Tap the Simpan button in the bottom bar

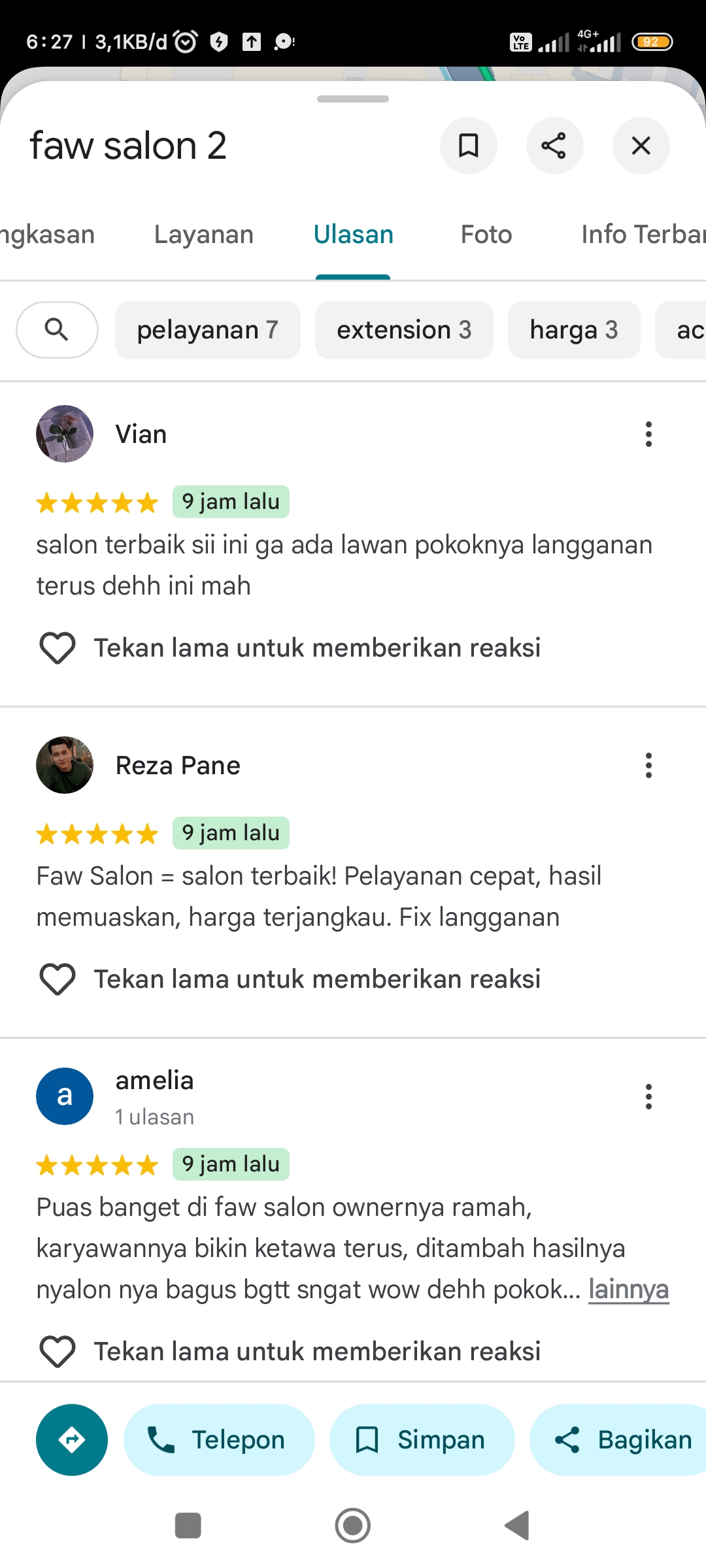pos(422,1440)
